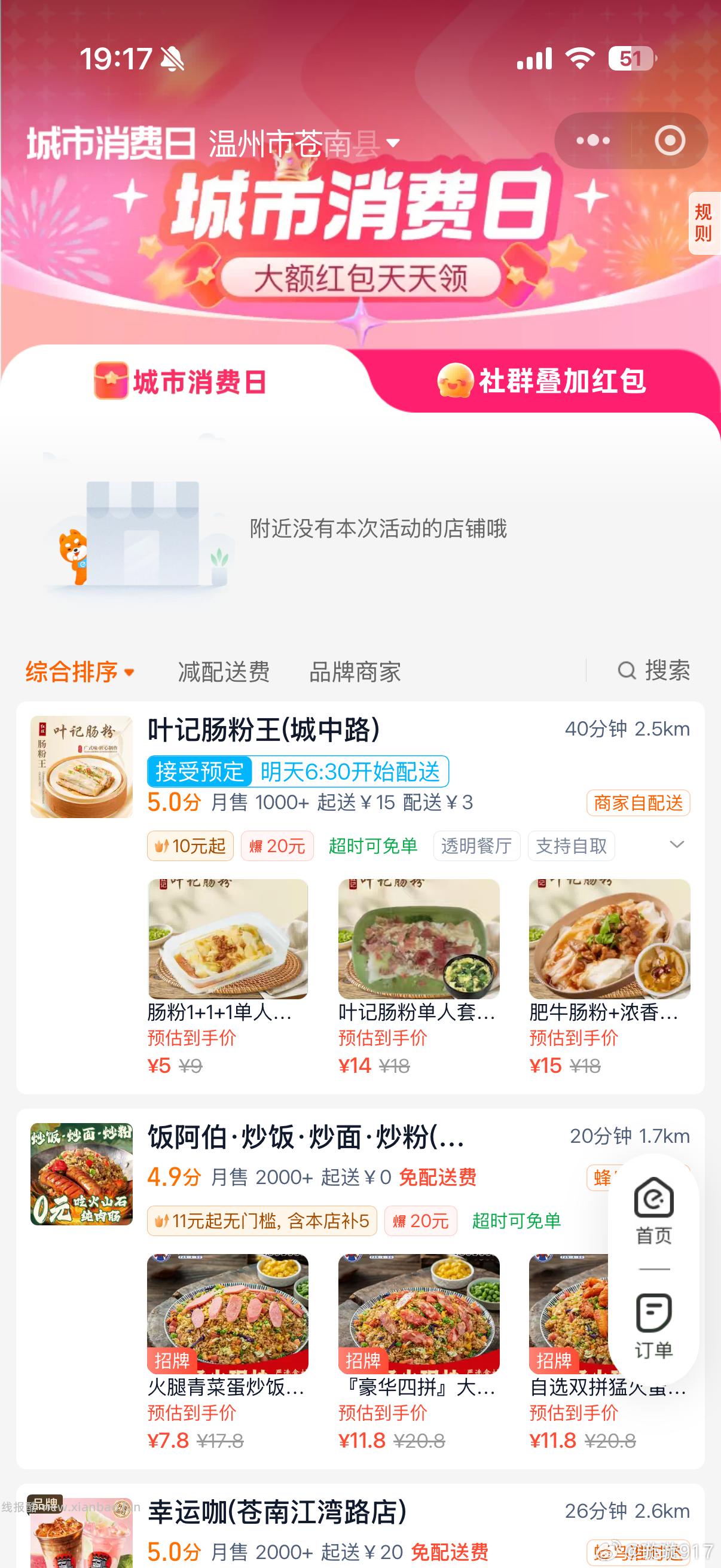Enable the 品牌商家 filter

[x=356, y=672]
